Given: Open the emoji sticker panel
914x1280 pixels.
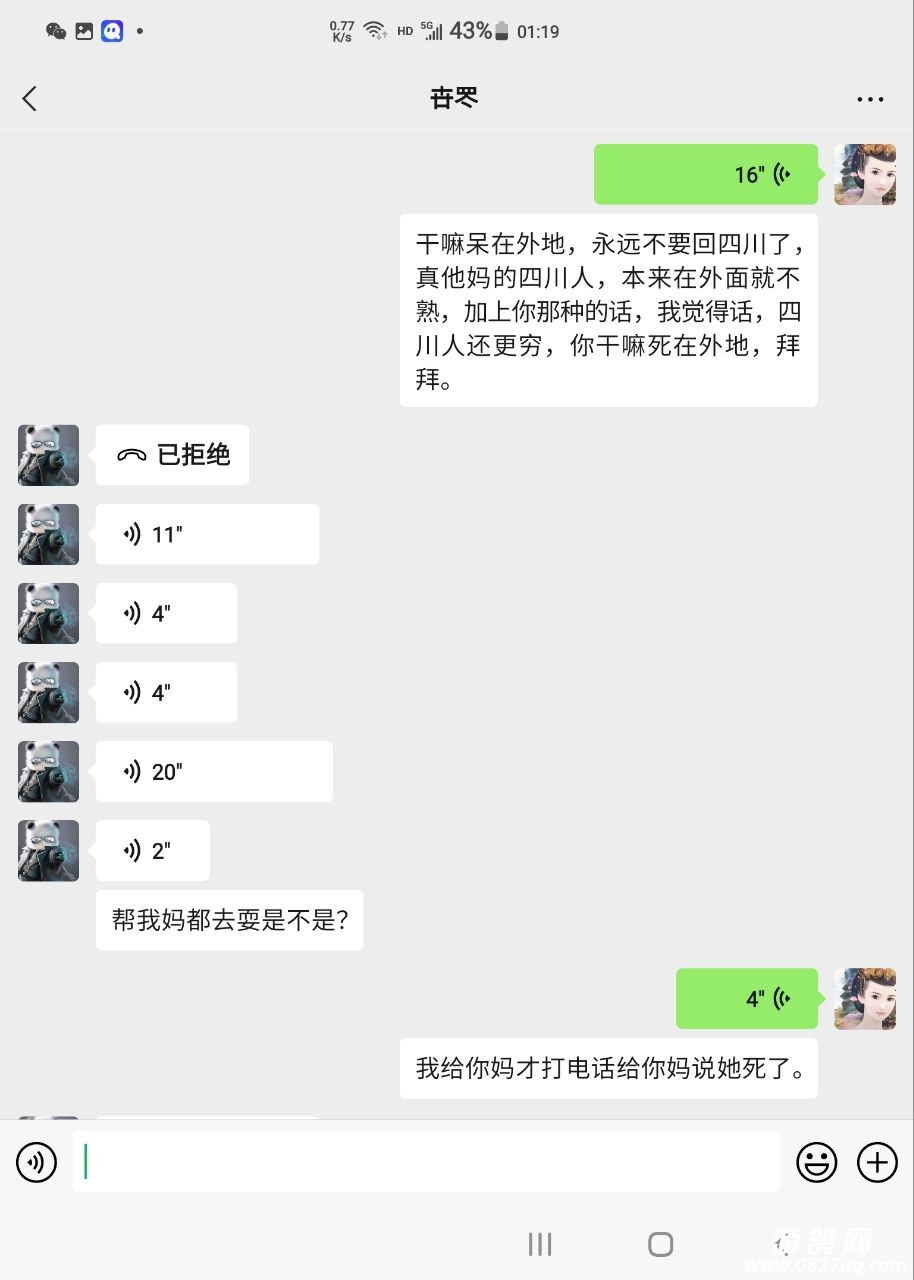Looking at the screenshot, I should [816, 1162].
